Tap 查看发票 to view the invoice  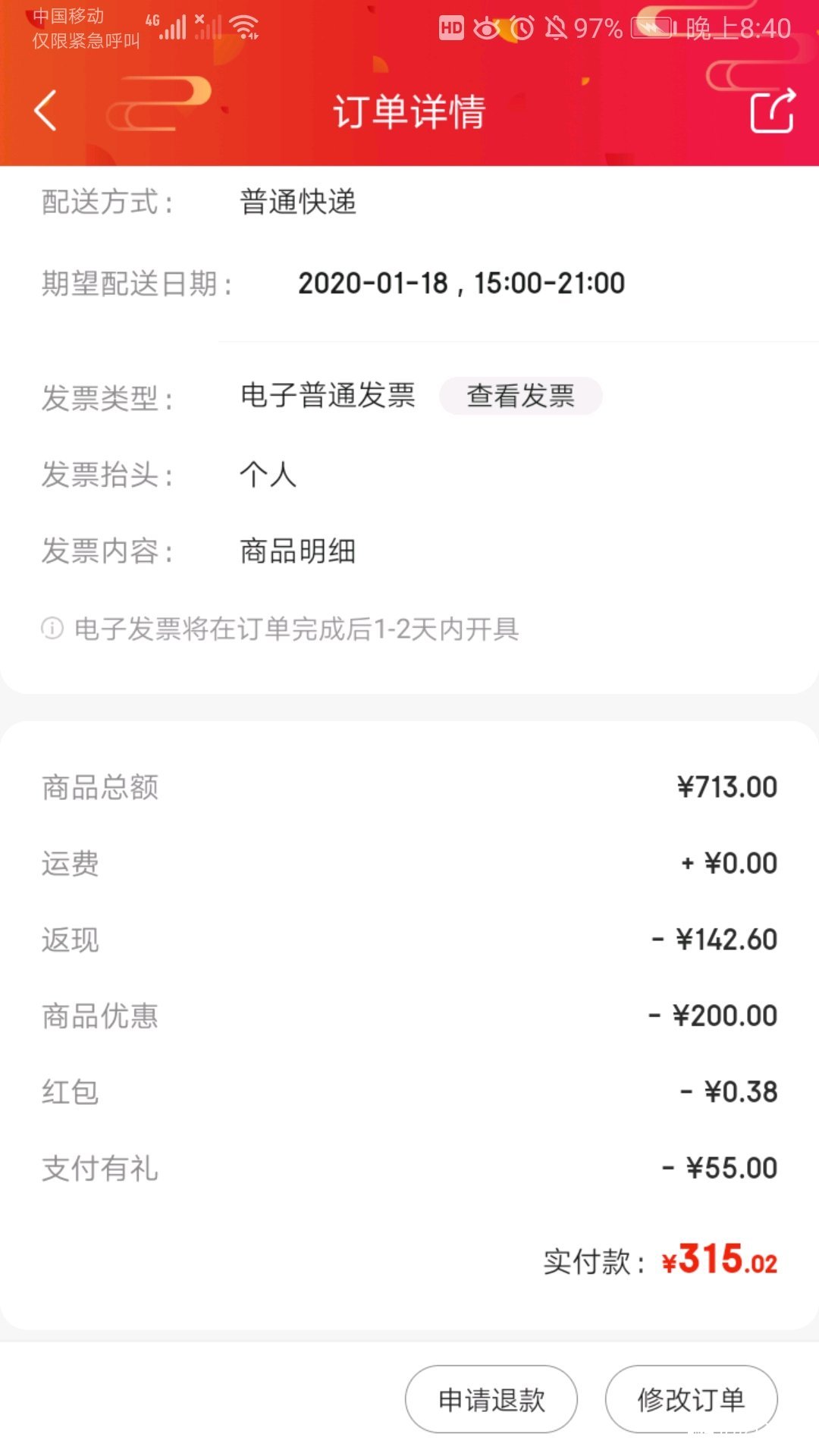coord(521,396)
